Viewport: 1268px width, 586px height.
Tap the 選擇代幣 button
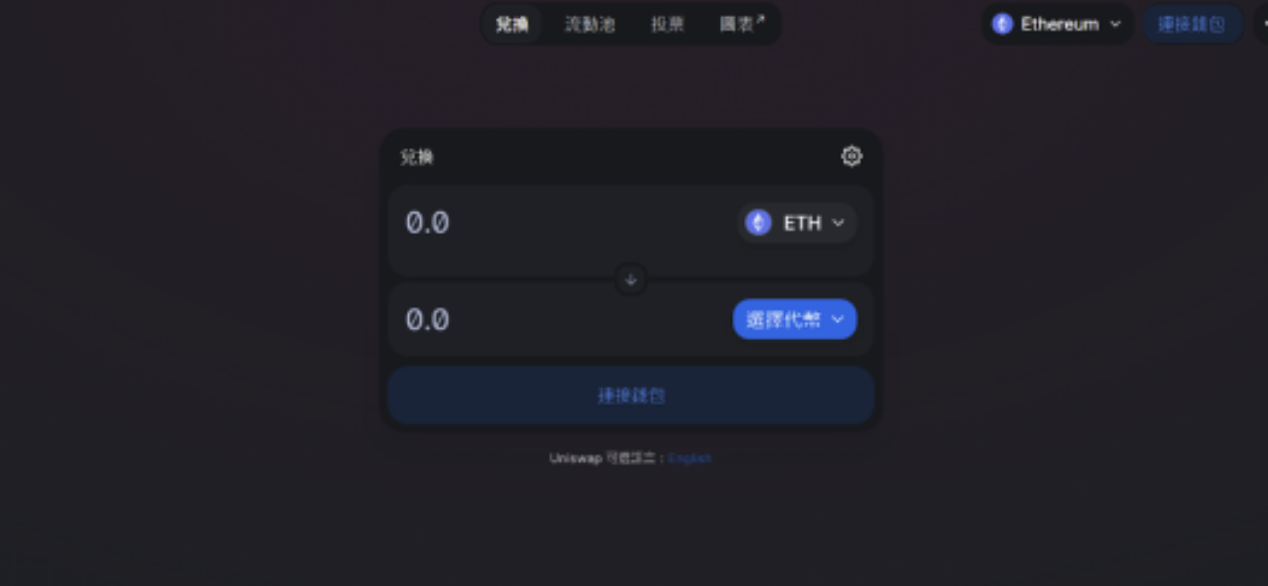pos(794,319)
